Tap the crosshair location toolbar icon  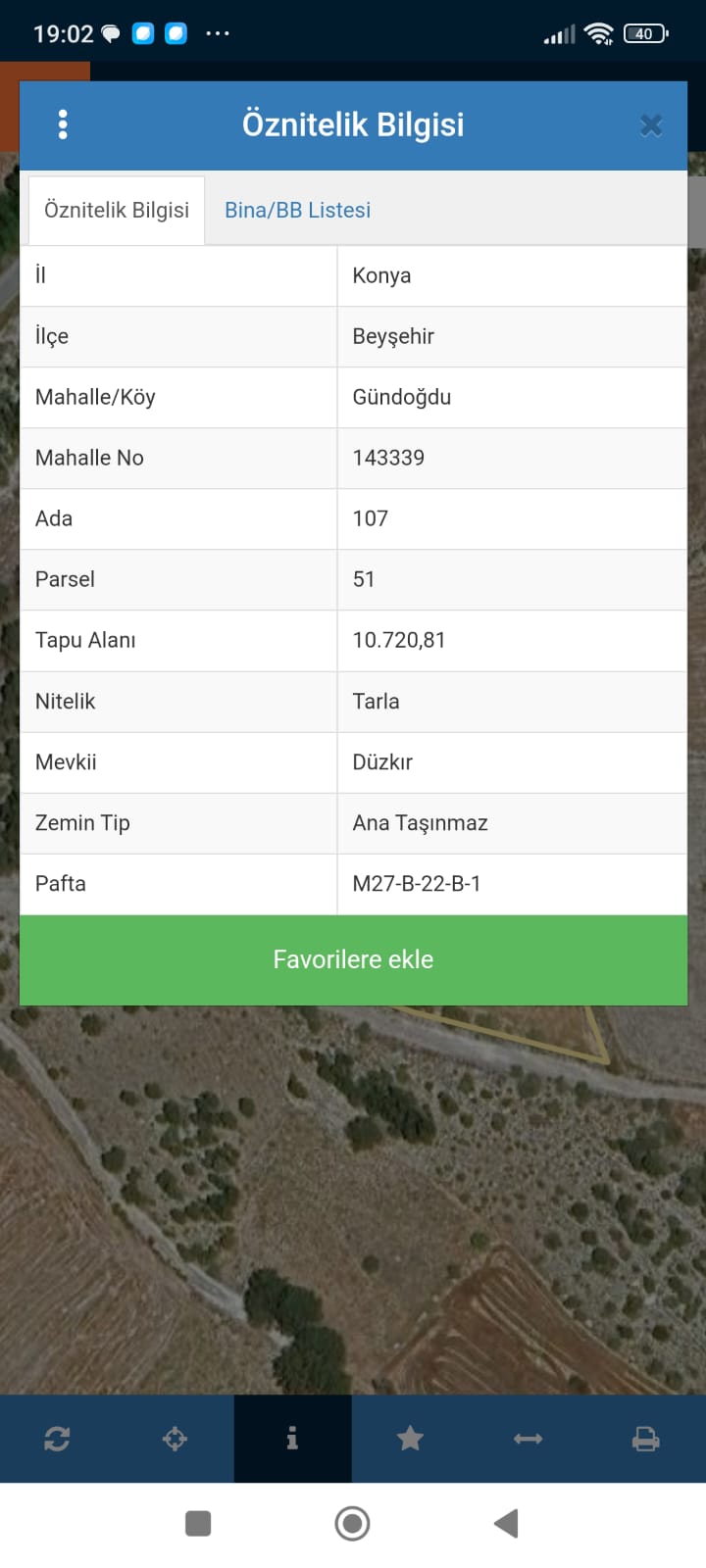pyautogui.click(x=175, y=1439)
